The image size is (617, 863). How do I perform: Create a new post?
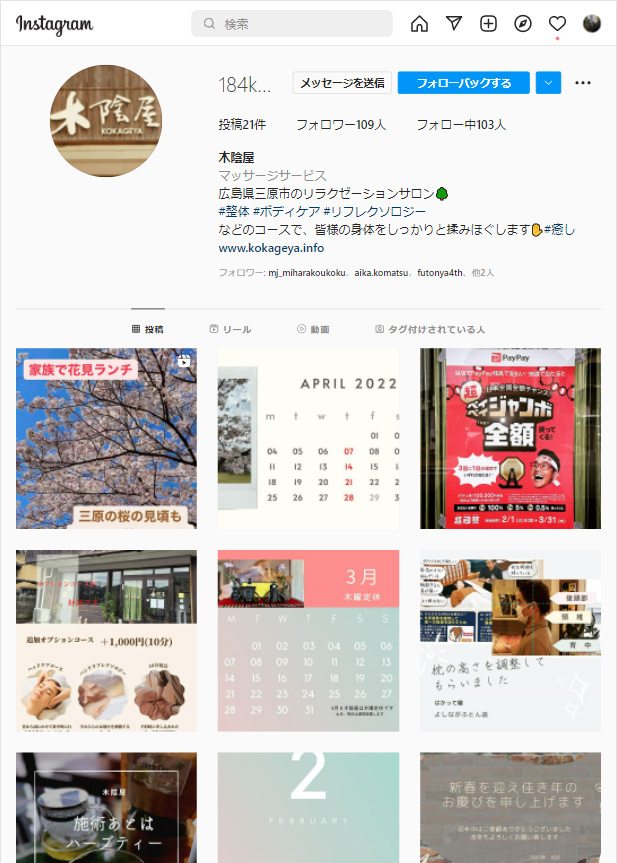(488, 24)
